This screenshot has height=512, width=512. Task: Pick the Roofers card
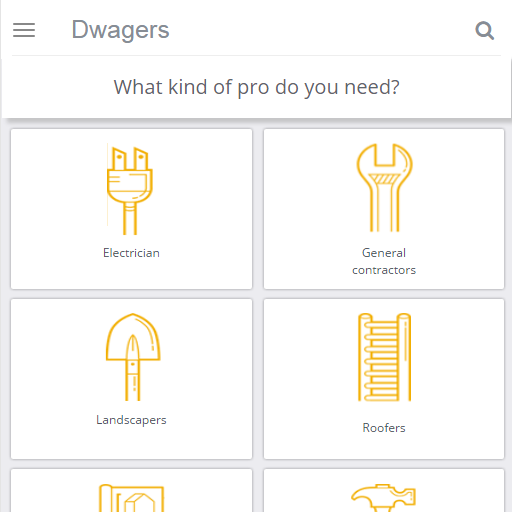coord(384,379)
